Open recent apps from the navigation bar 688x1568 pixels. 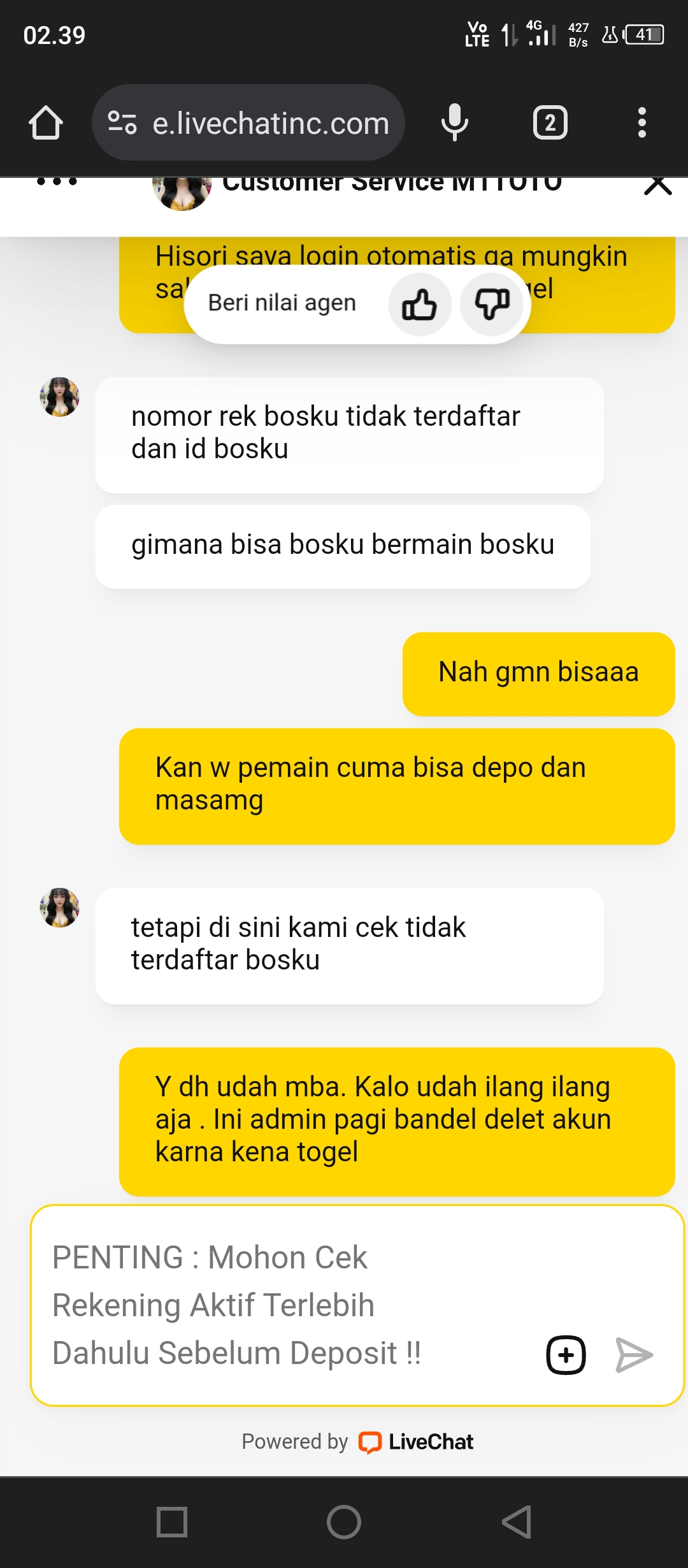pos(172,1522)
